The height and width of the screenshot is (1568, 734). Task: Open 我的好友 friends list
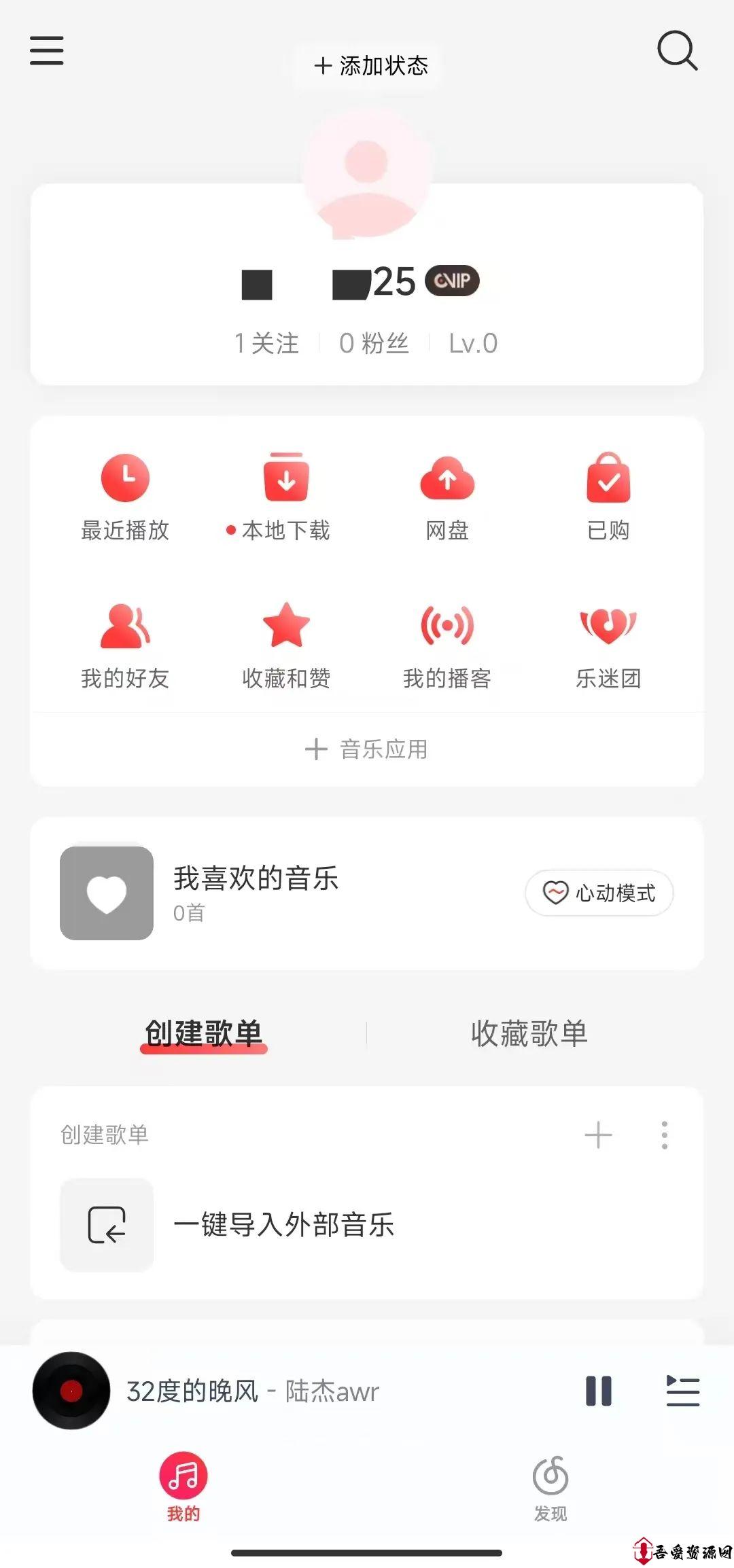(125, 645)
